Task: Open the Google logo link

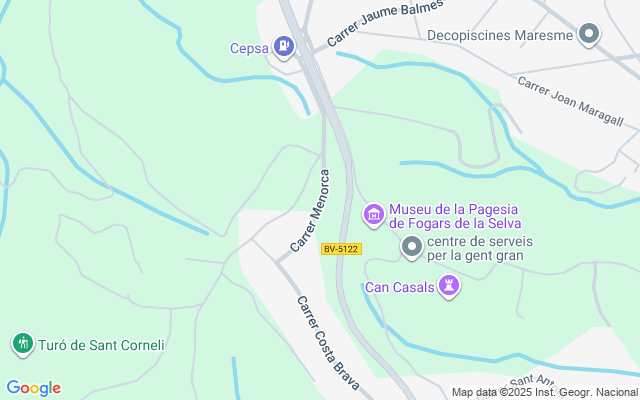Action: click(x=33, y=388)
